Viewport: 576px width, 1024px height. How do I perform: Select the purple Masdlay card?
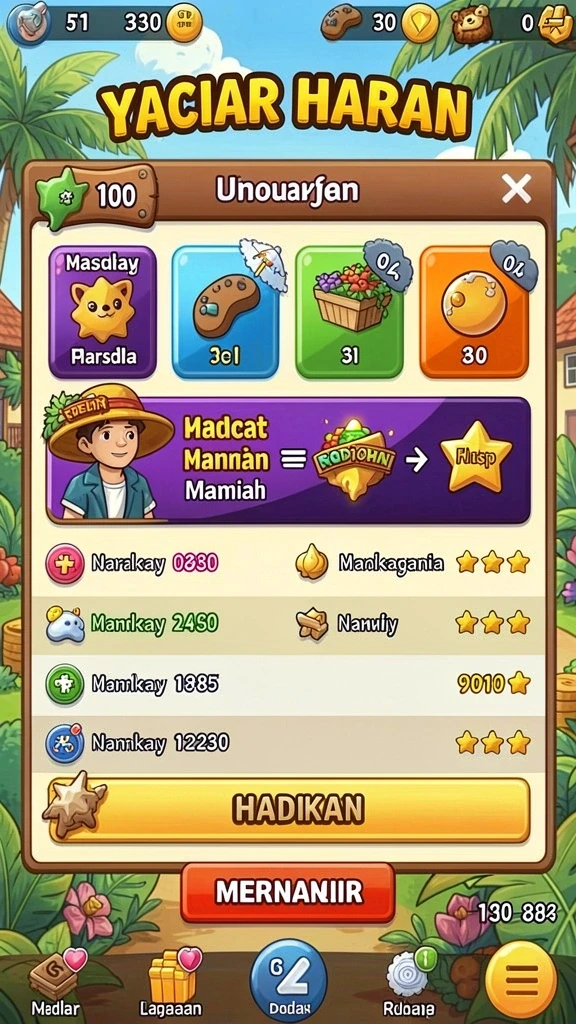[103, 312]
